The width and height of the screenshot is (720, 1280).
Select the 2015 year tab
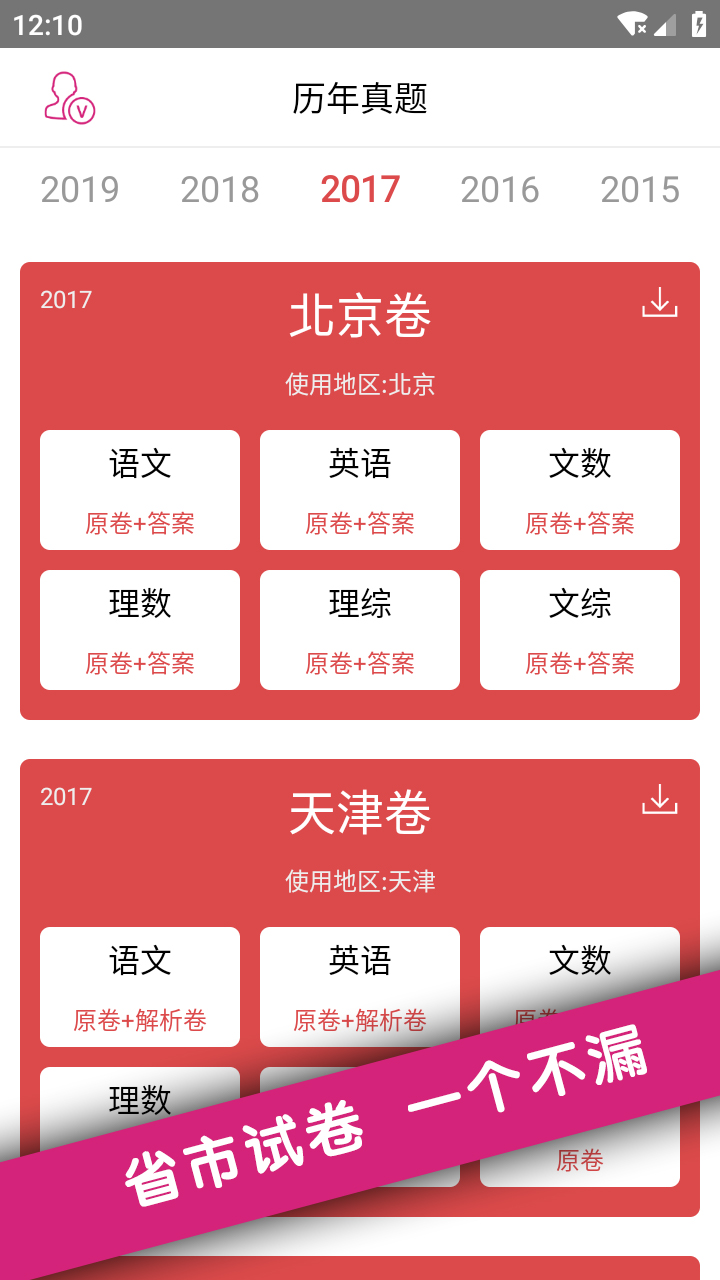pos(641,190)
